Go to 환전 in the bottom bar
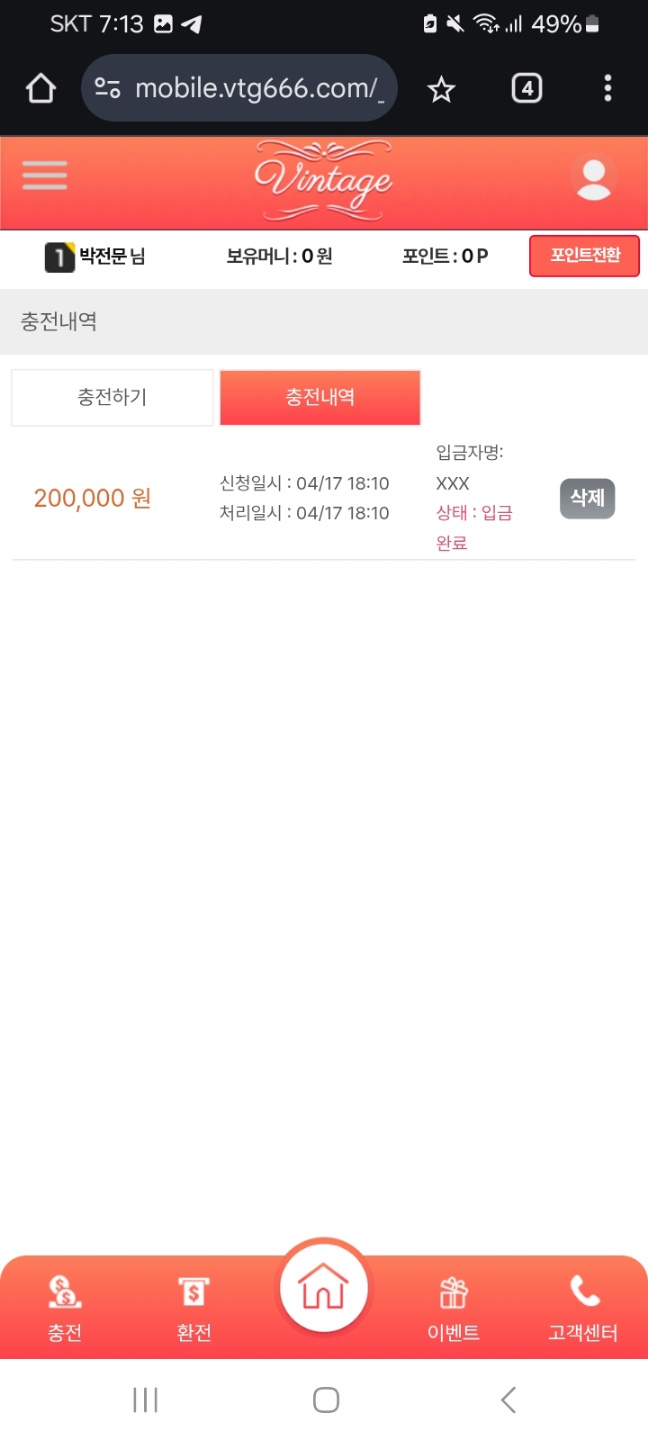Screen dimensions: 648x1440 point(194,1309)
